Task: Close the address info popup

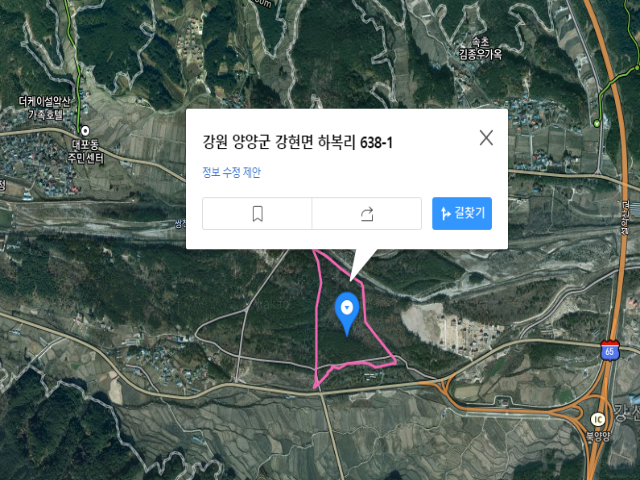Action: coord(486,138)
